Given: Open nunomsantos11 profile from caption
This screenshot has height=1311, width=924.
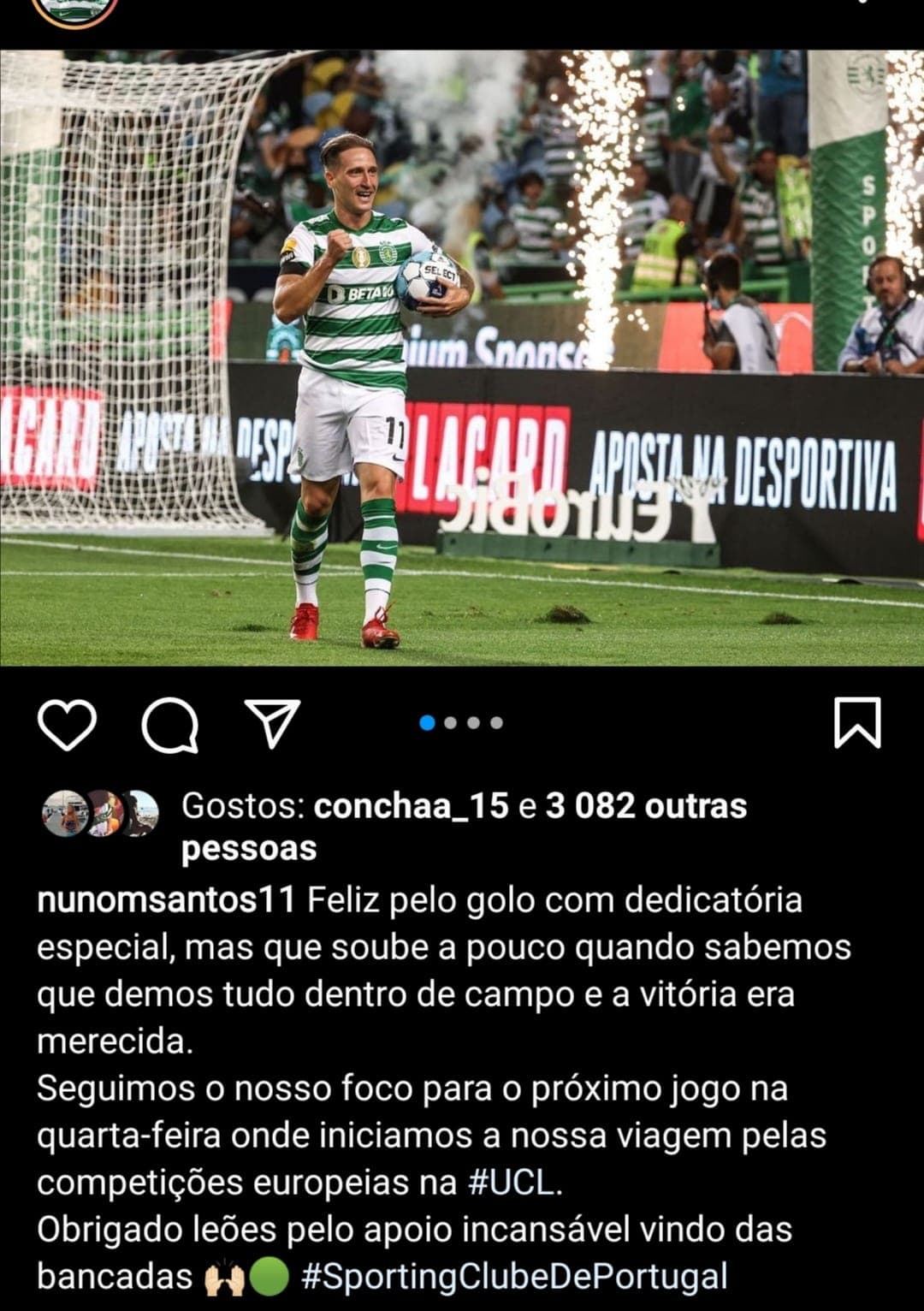Looking at the screenshot, I should coord(166,900).
